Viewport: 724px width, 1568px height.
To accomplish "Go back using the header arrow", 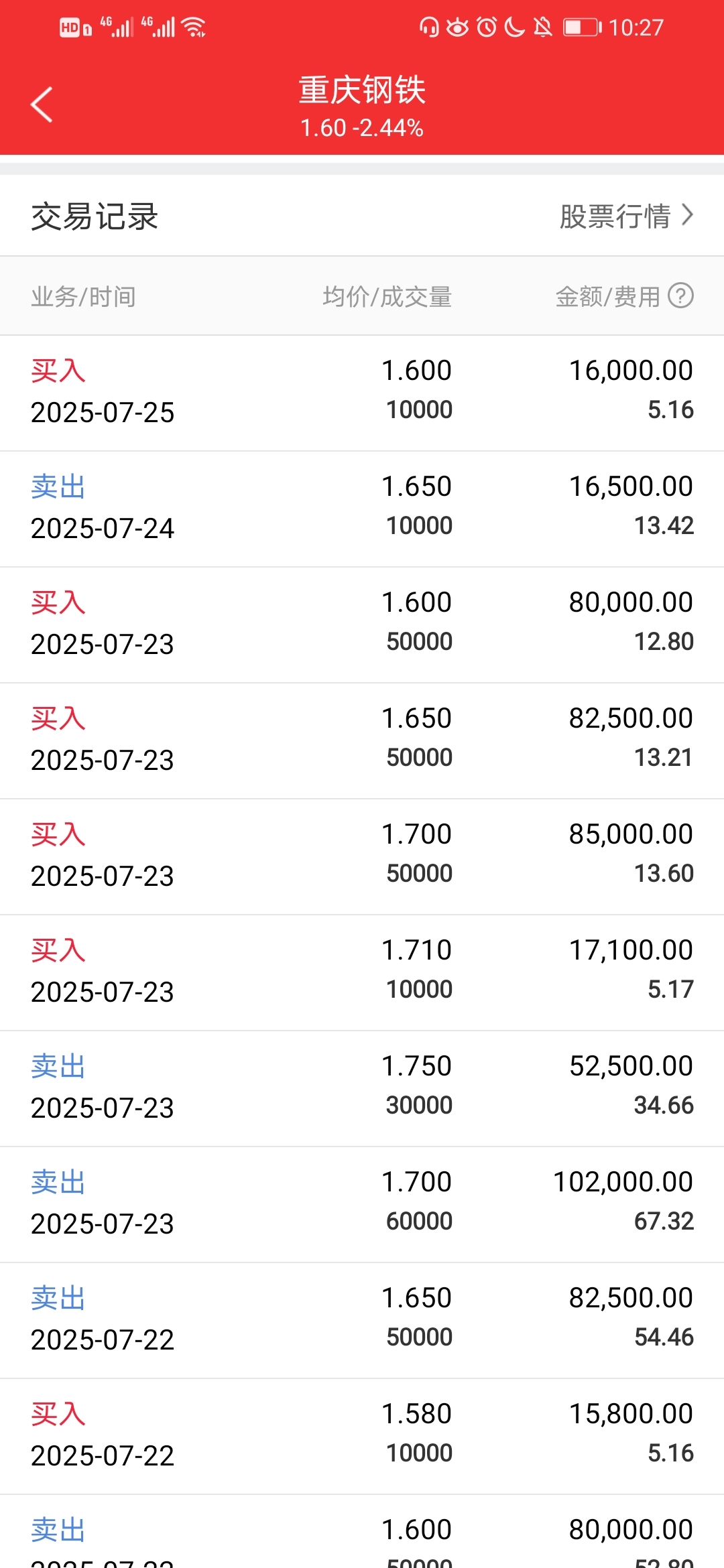I will click(x=42, y=105).
